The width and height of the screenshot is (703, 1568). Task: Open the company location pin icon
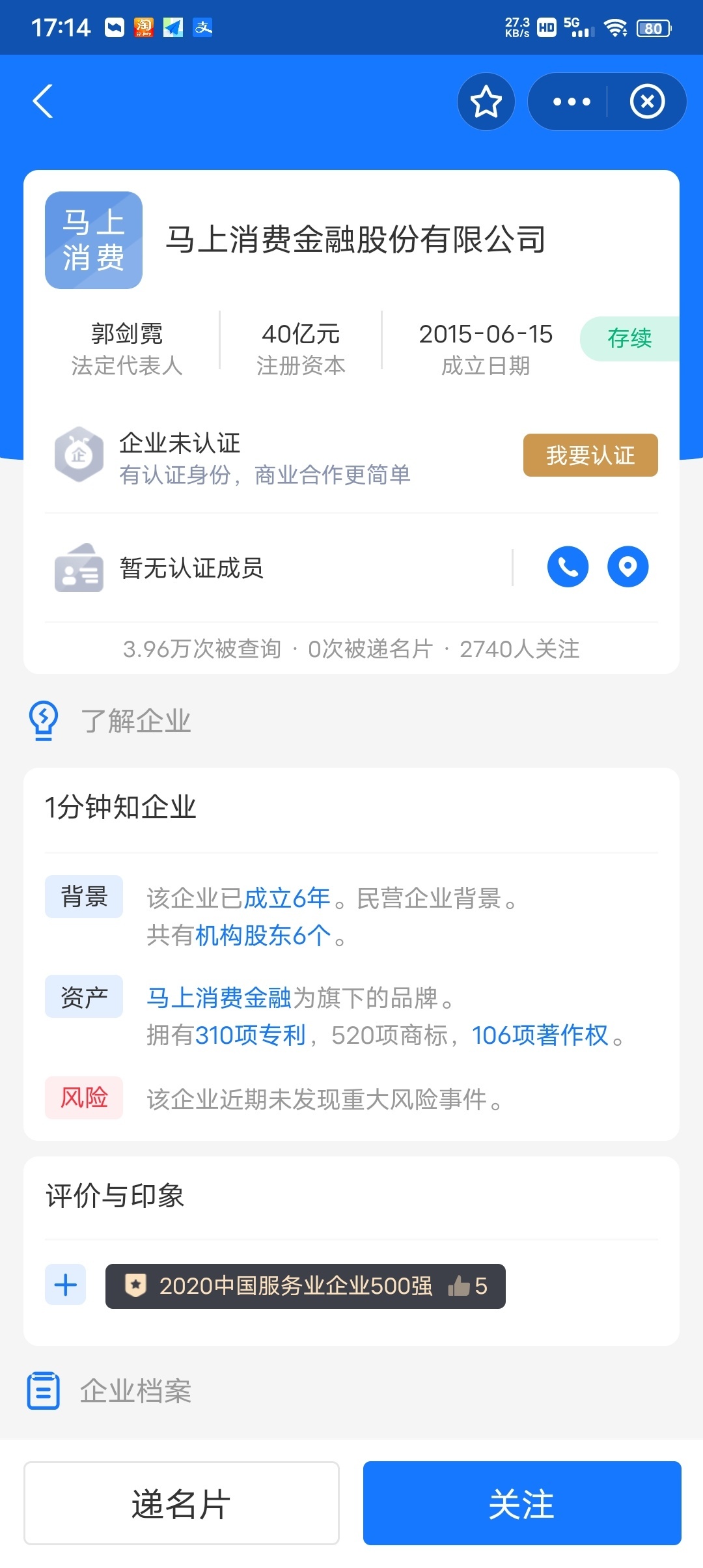[x=627, y=567]
